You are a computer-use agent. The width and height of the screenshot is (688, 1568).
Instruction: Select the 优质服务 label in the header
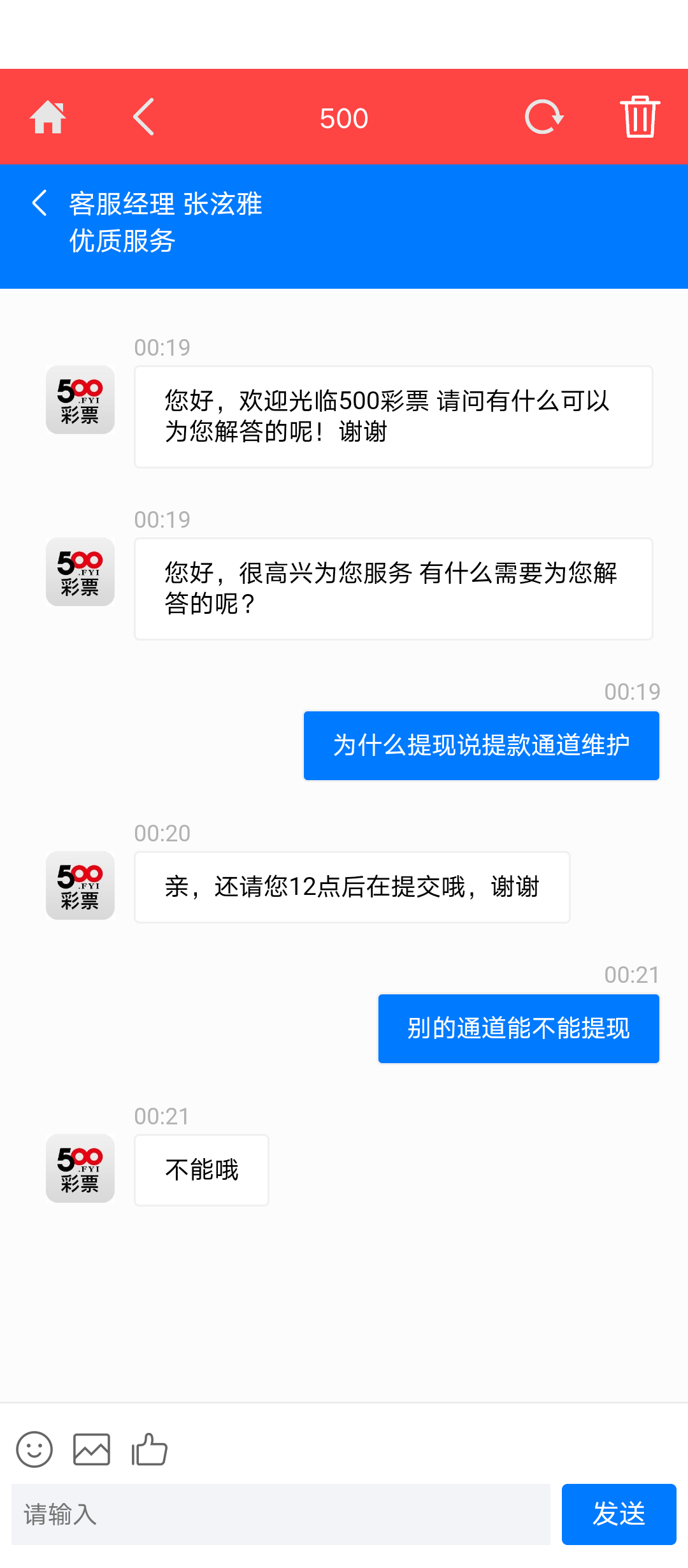[x=122, y=242]
